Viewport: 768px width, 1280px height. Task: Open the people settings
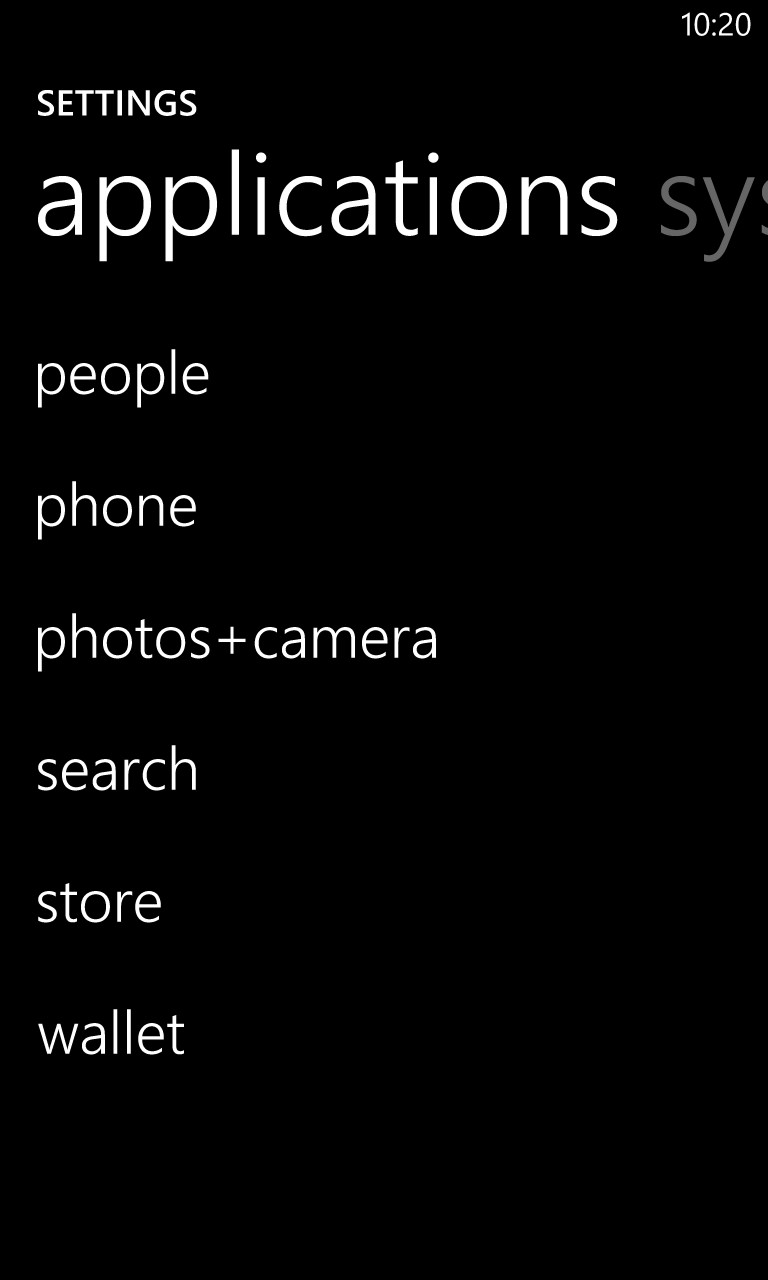click(123, 376)
